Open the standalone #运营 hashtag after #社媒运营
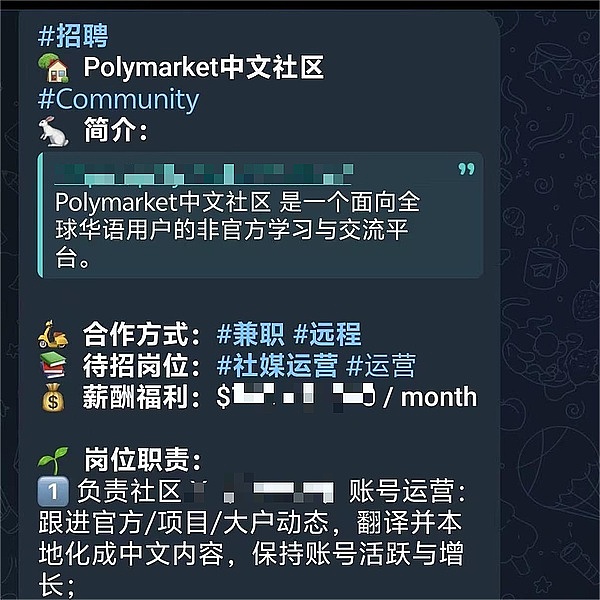Screen dimensions: 600x600 (x=380, y=366)
